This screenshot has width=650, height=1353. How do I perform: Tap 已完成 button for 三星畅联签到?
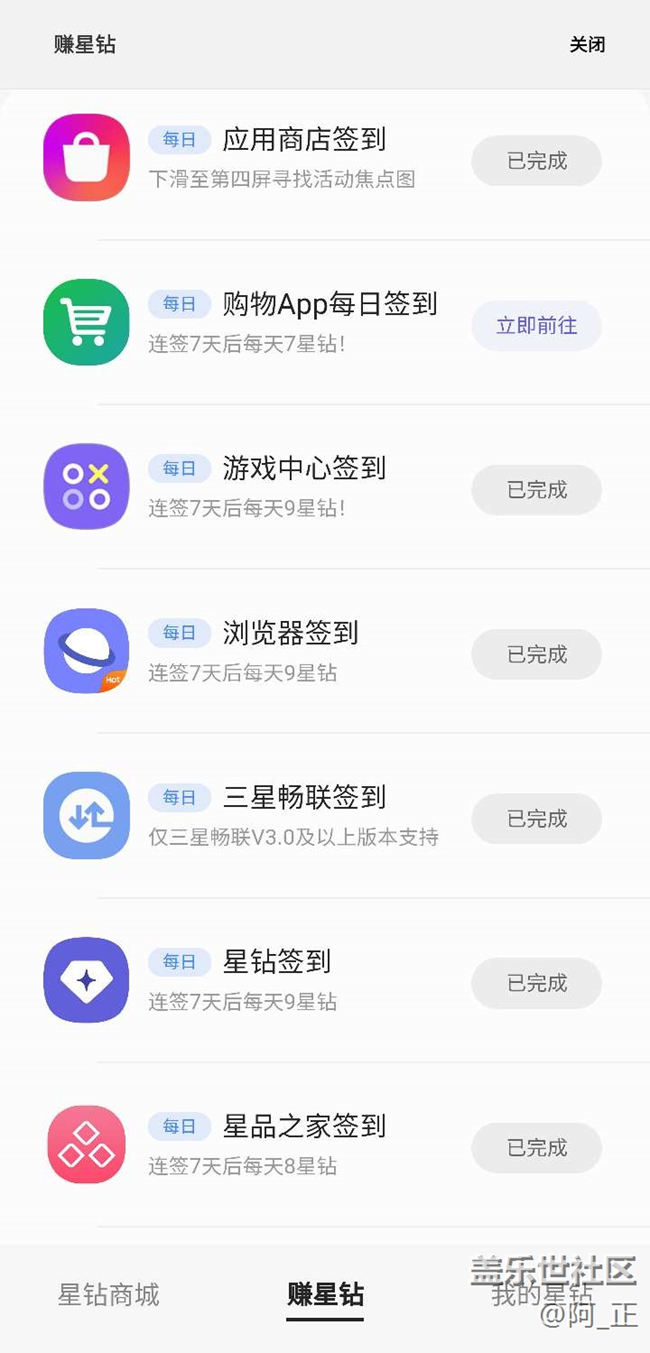tap(536, 819)
